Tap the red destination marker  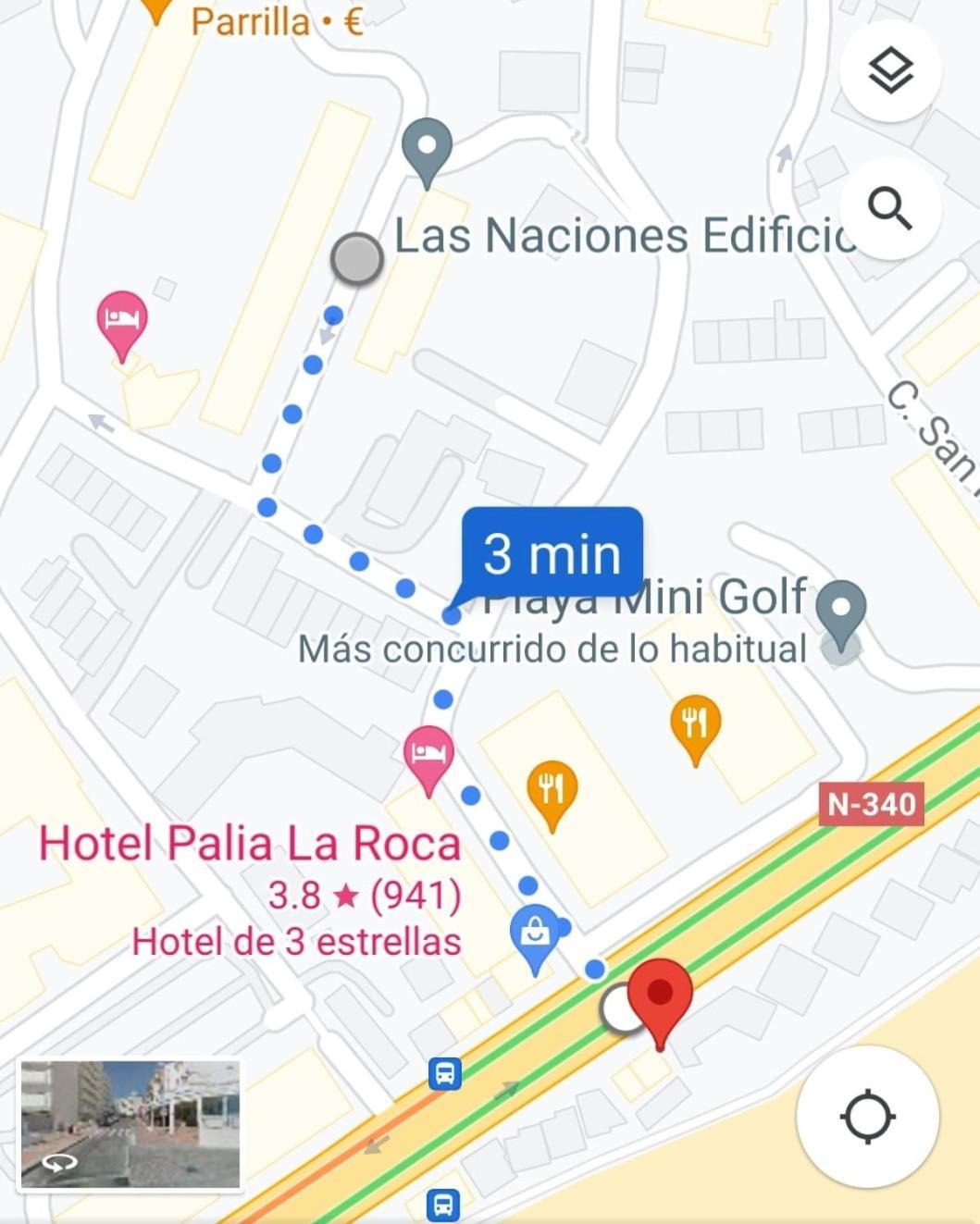coord(660,995)
